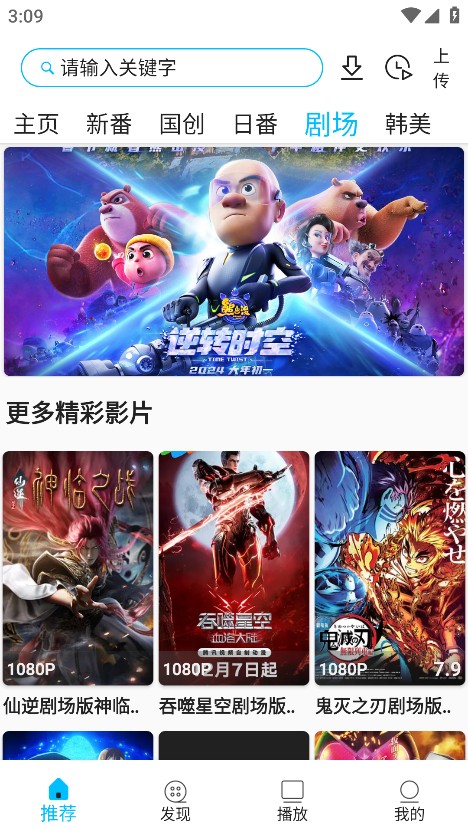Open the 韩美 tab
Image resolution: width=468 pixels, height=833 pixels.
pos(408,124)
